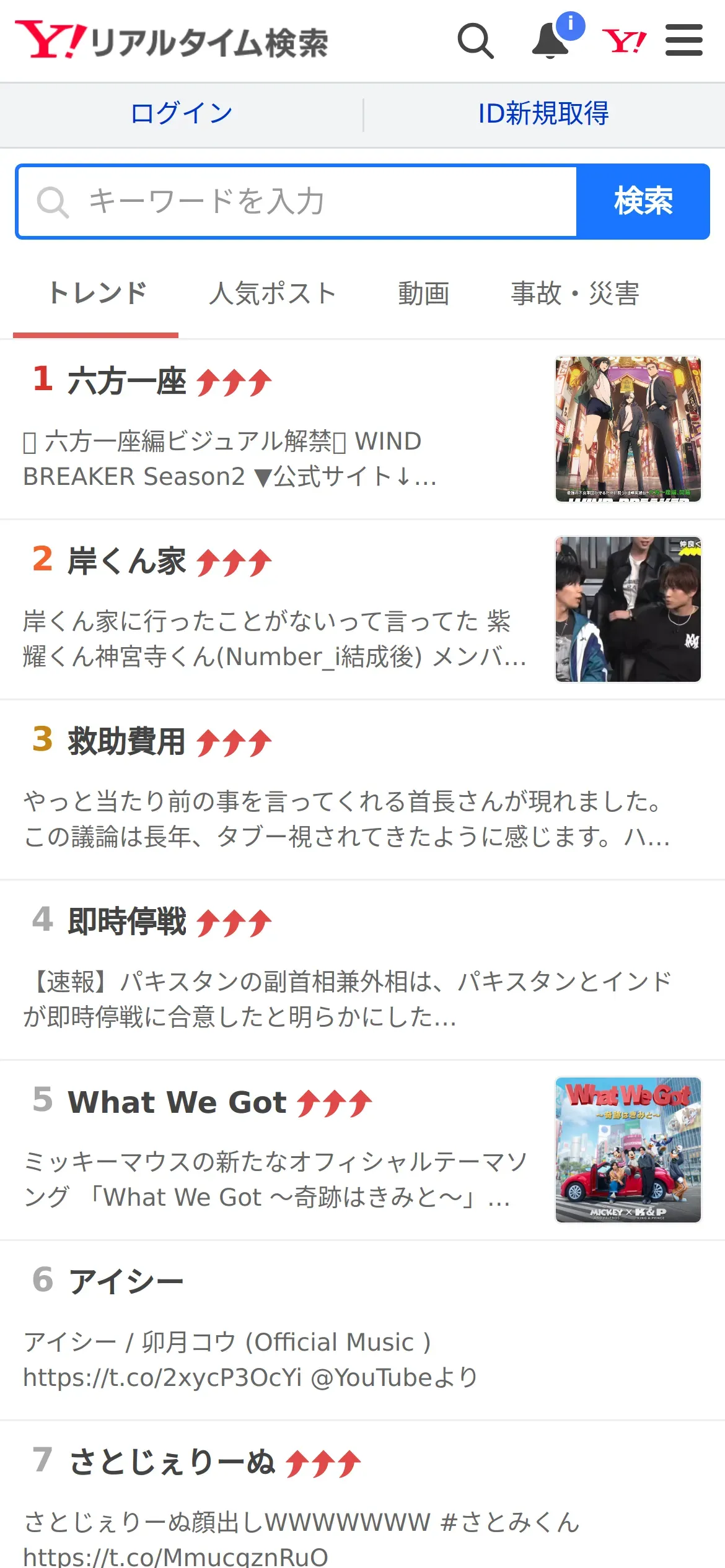Go home via Y!リアルタイム検索 logo
725x1568 pixels.
click(x=172, y=41)
